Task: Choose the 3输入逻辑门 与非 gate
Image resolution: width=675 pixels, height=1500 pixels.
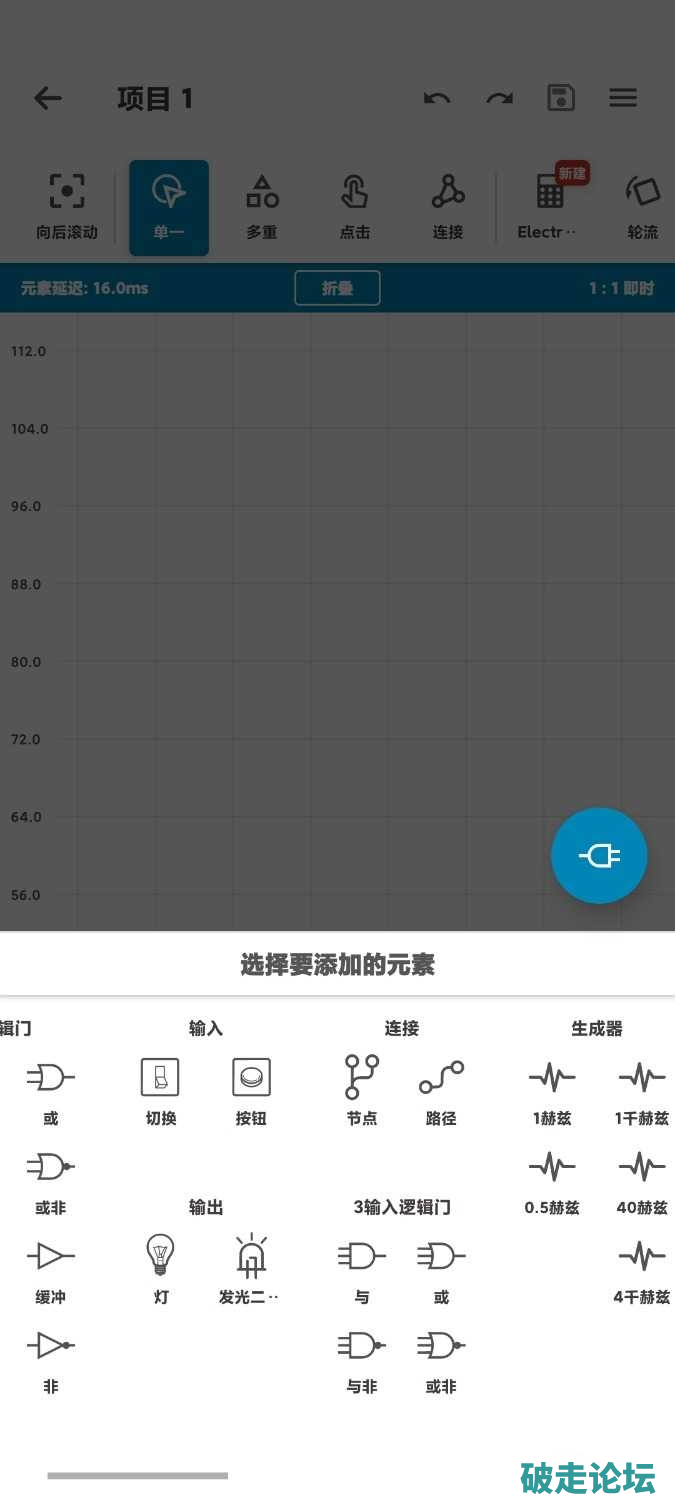Action: [x=361, y=1359]
